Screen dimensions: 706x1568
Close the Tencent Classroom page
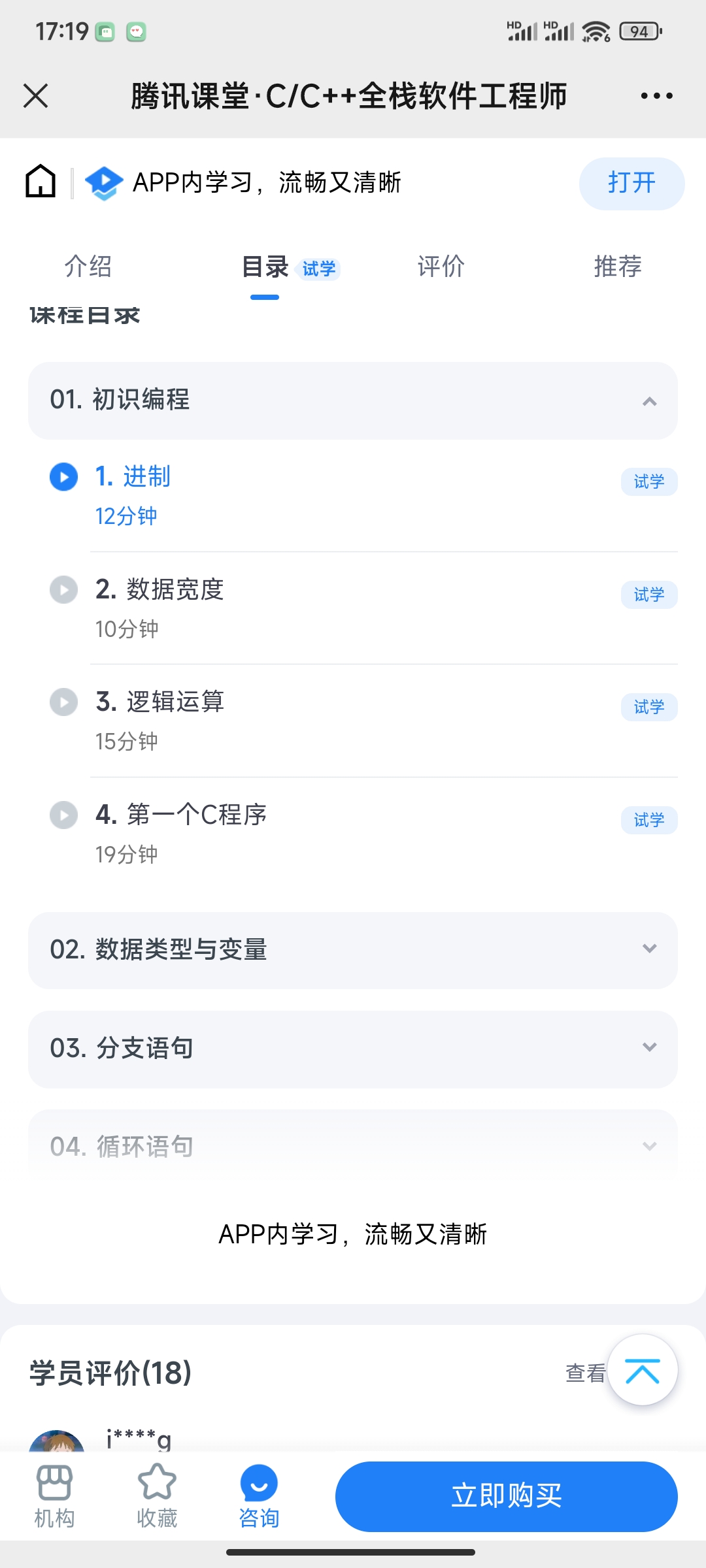(36, 96)
